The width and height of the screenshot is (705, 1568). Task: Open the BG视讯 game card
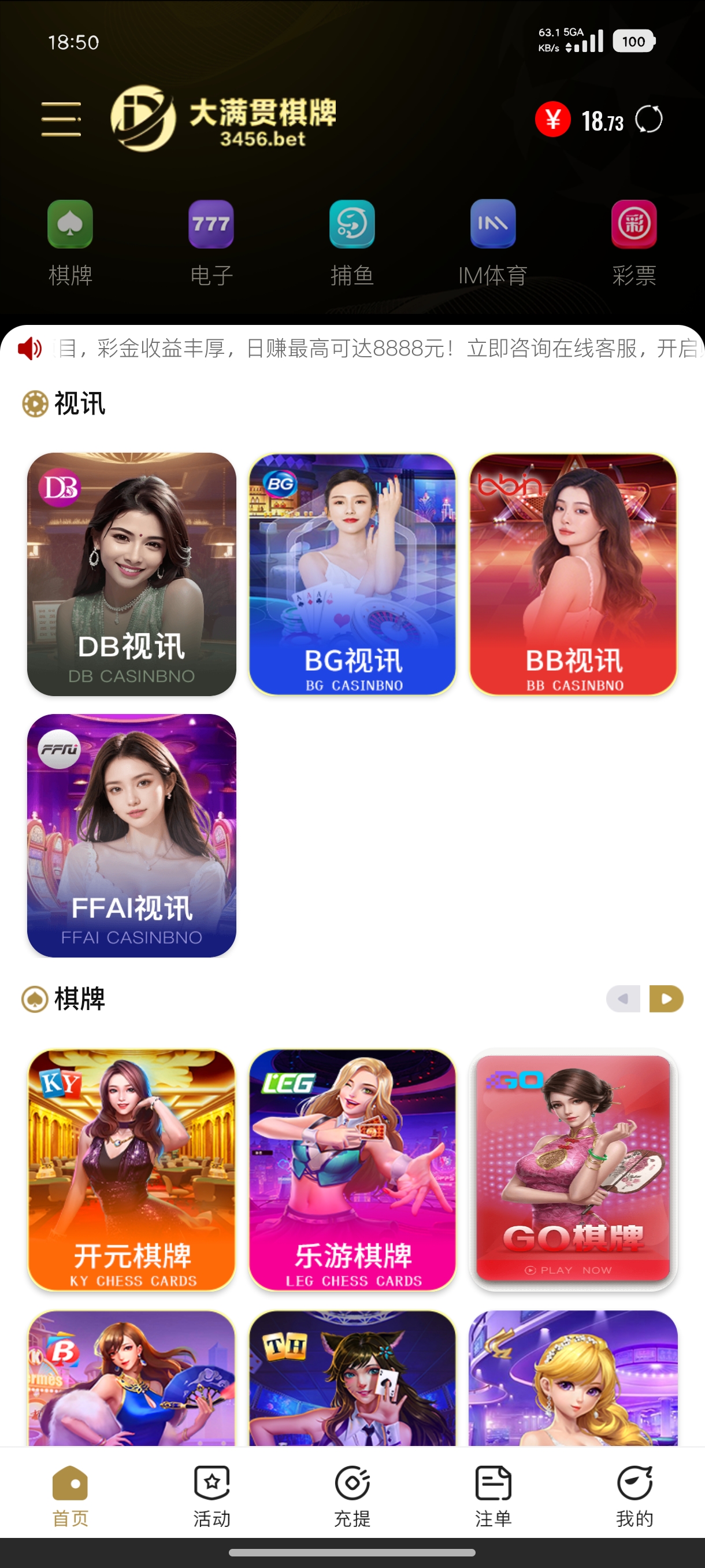click(352, 574)
